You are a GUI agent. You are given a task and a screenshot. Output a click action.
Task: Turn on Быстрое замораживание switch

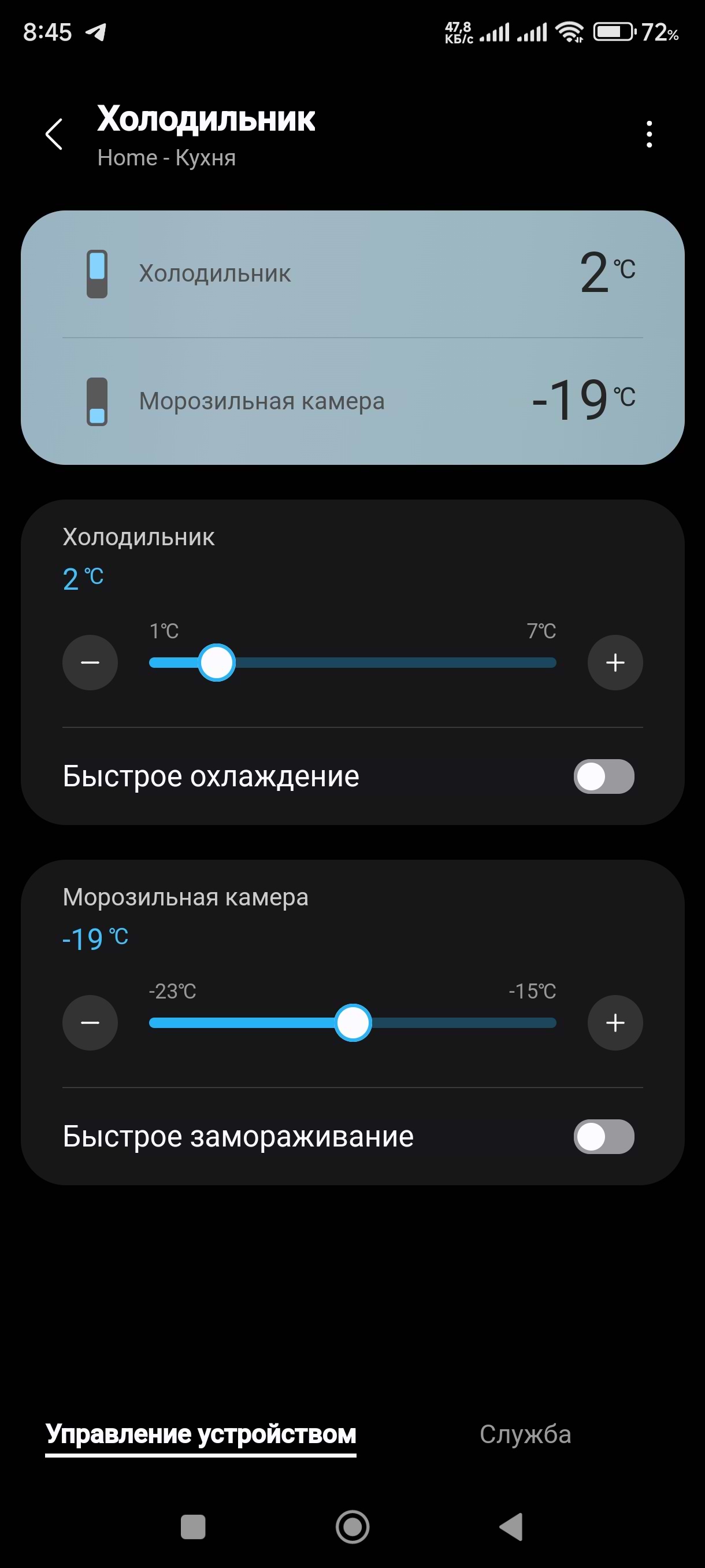tap(603, 1137)
